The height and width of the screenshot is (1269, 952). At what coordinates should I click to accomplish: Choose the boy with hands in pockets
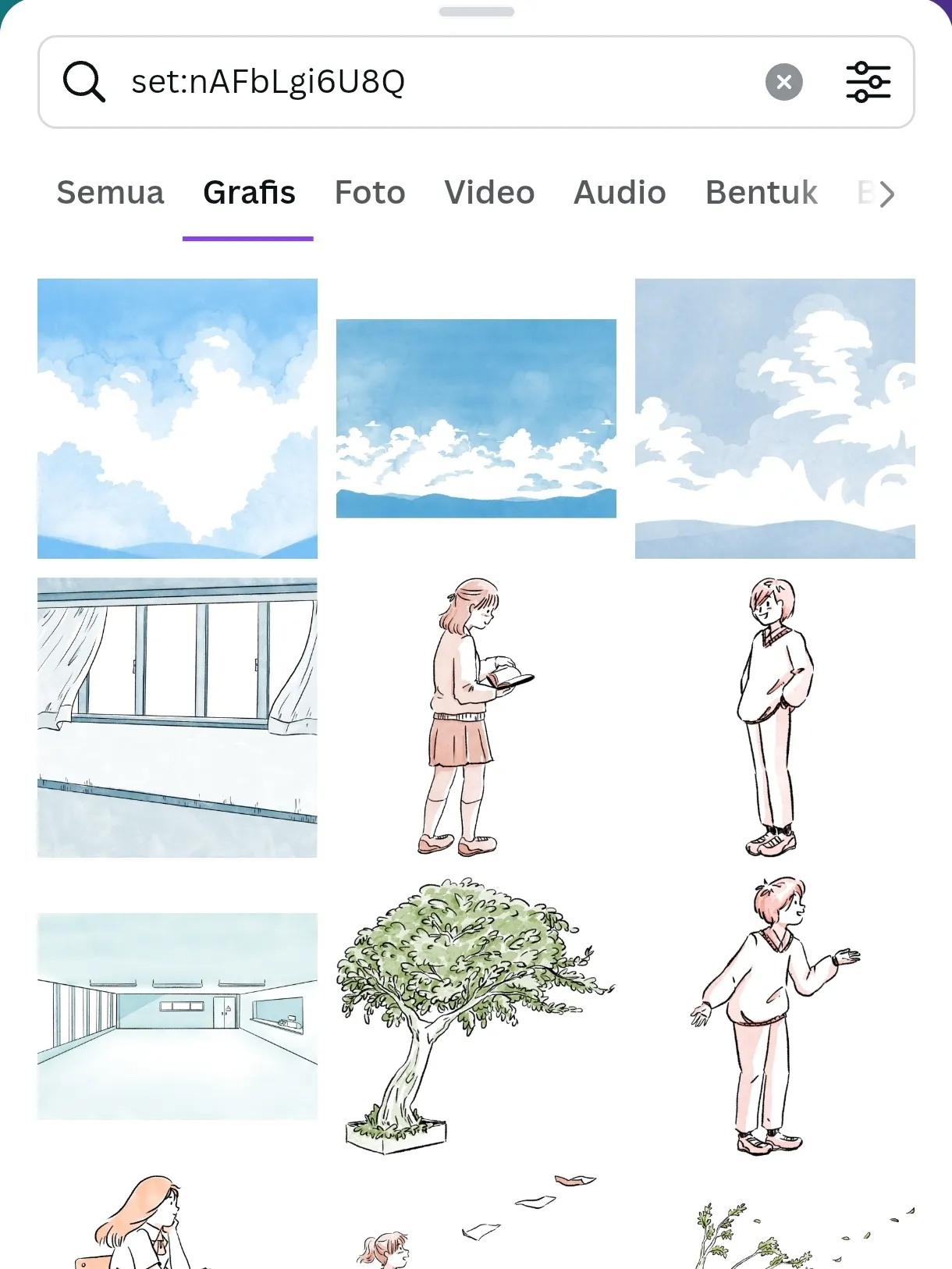coord(774,717)
